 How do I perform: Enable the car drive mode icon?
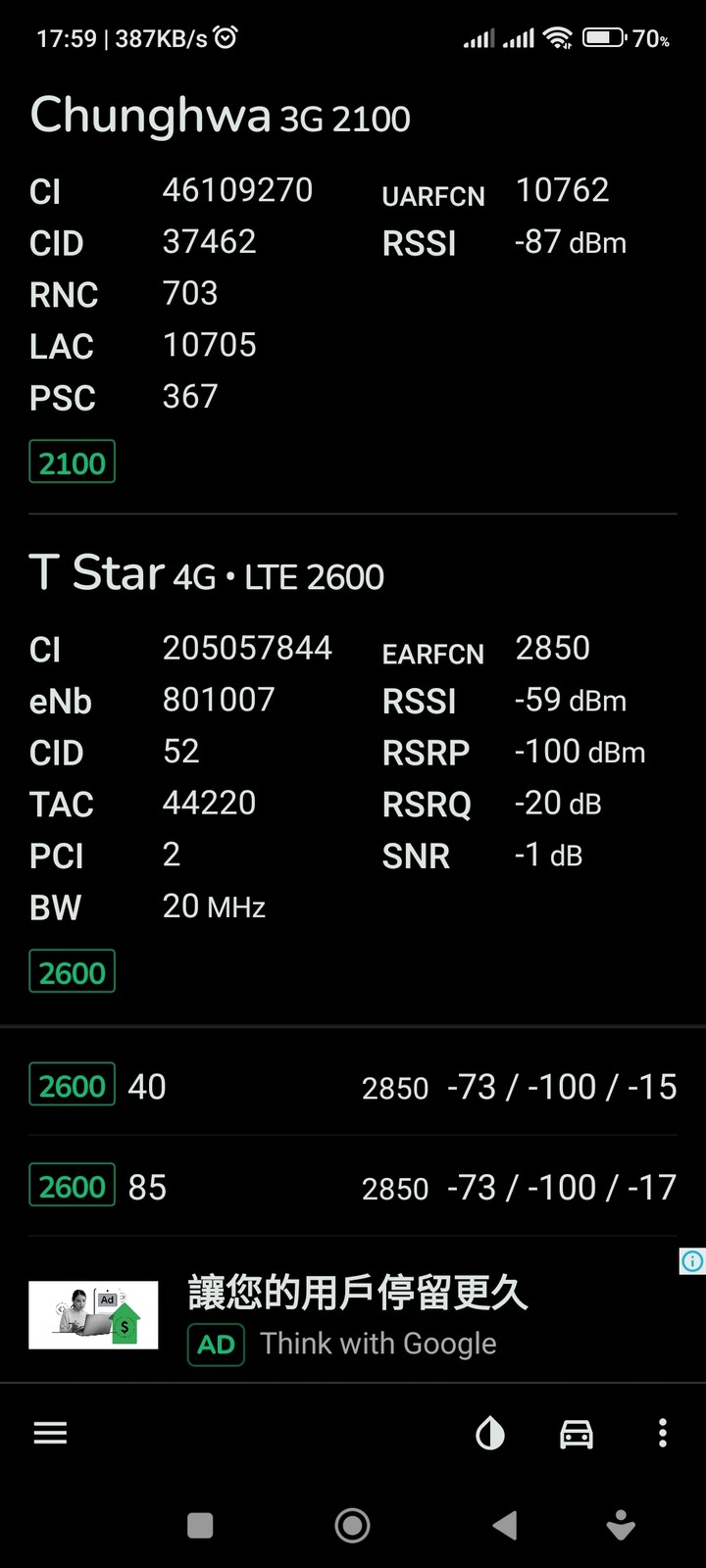[x=577, y=1434]
